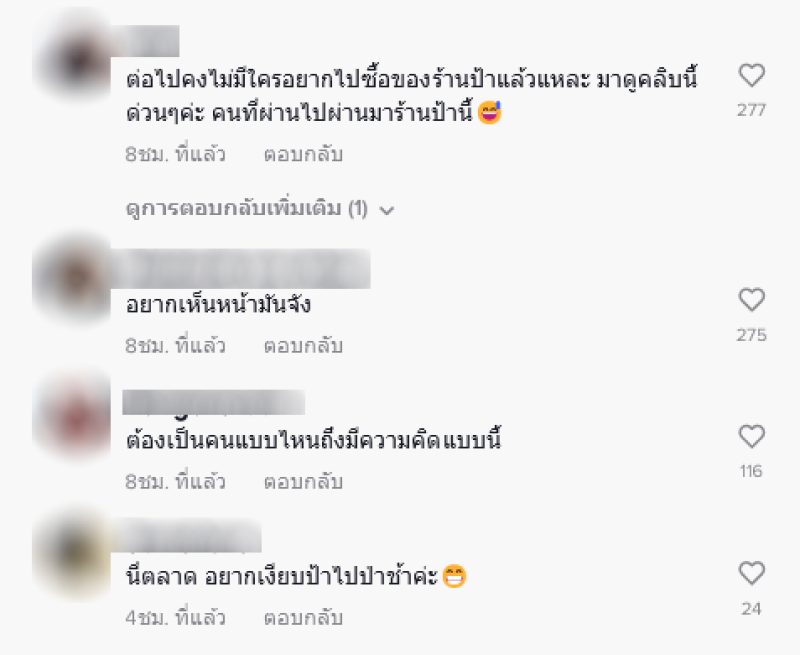The height and width of the screenshot is (655, 800).
Task: Like the comment with 277 likes
Action: click(x=751, y=75)
